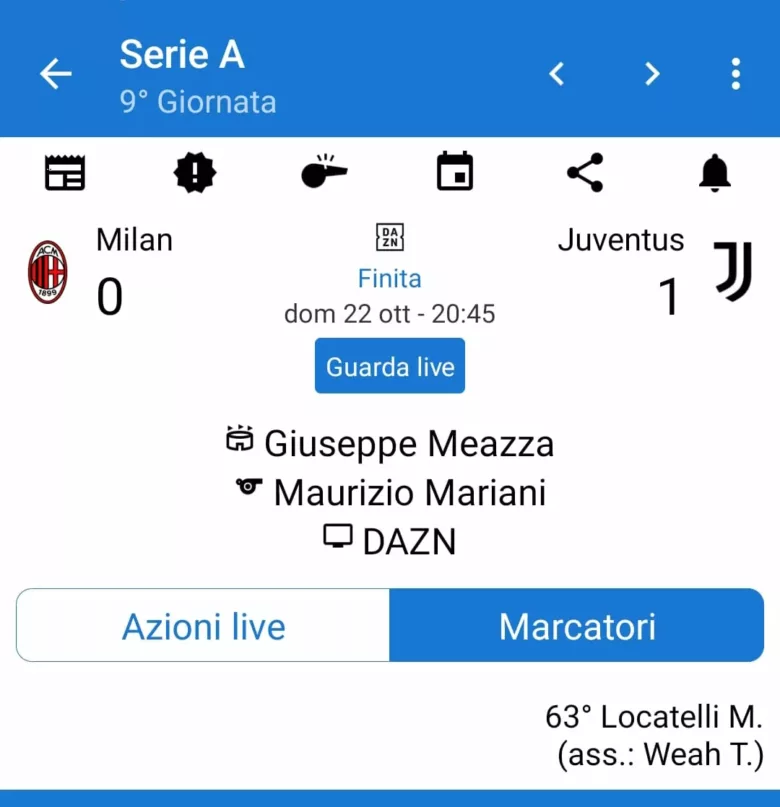Image resolution: width=780 pixels, height=807 pixels.
Task: Enable match notifications bell
Action: pos(714,172)
